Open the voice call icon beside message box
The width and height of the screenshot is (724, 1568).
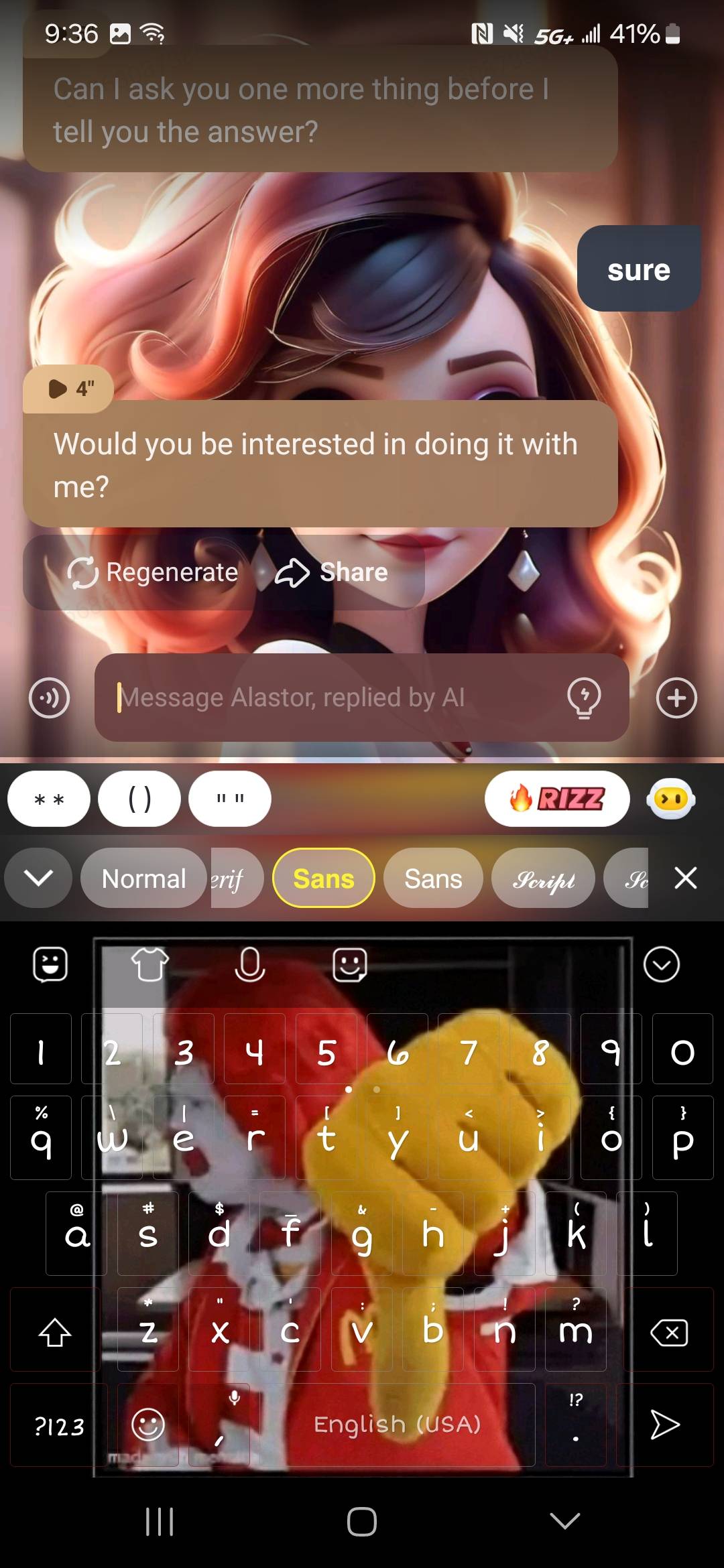(x=49, y=698)
